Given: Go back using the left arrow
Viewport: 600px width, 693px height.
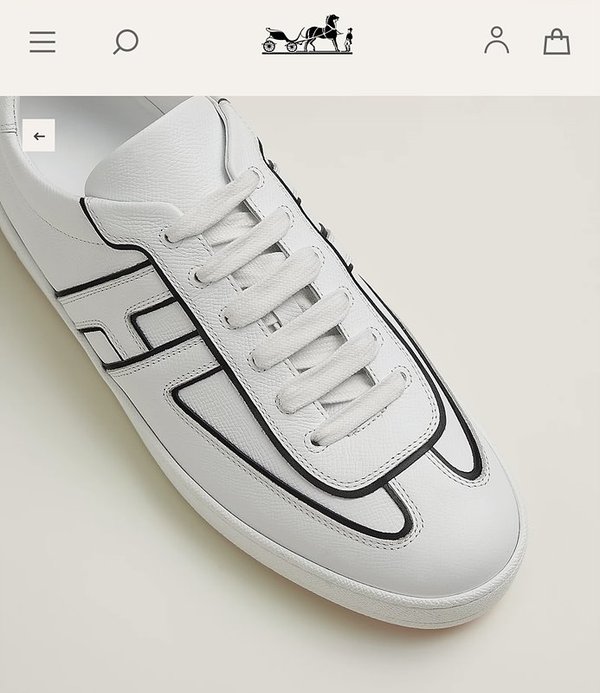Looking at the screenshot, I should (39, 136).
